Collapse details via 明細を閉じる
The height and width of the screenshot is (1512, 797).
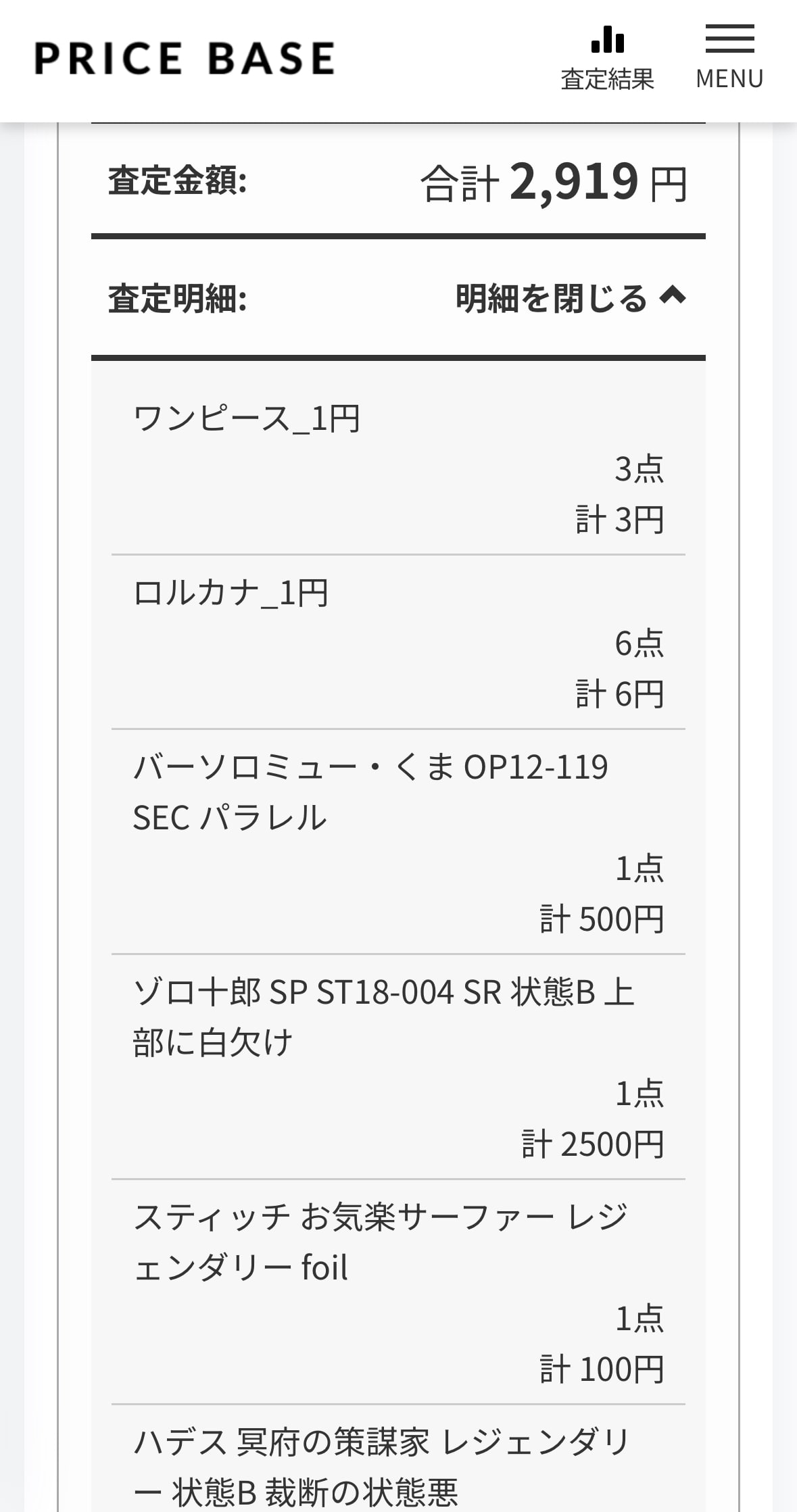tap(571, 298)
